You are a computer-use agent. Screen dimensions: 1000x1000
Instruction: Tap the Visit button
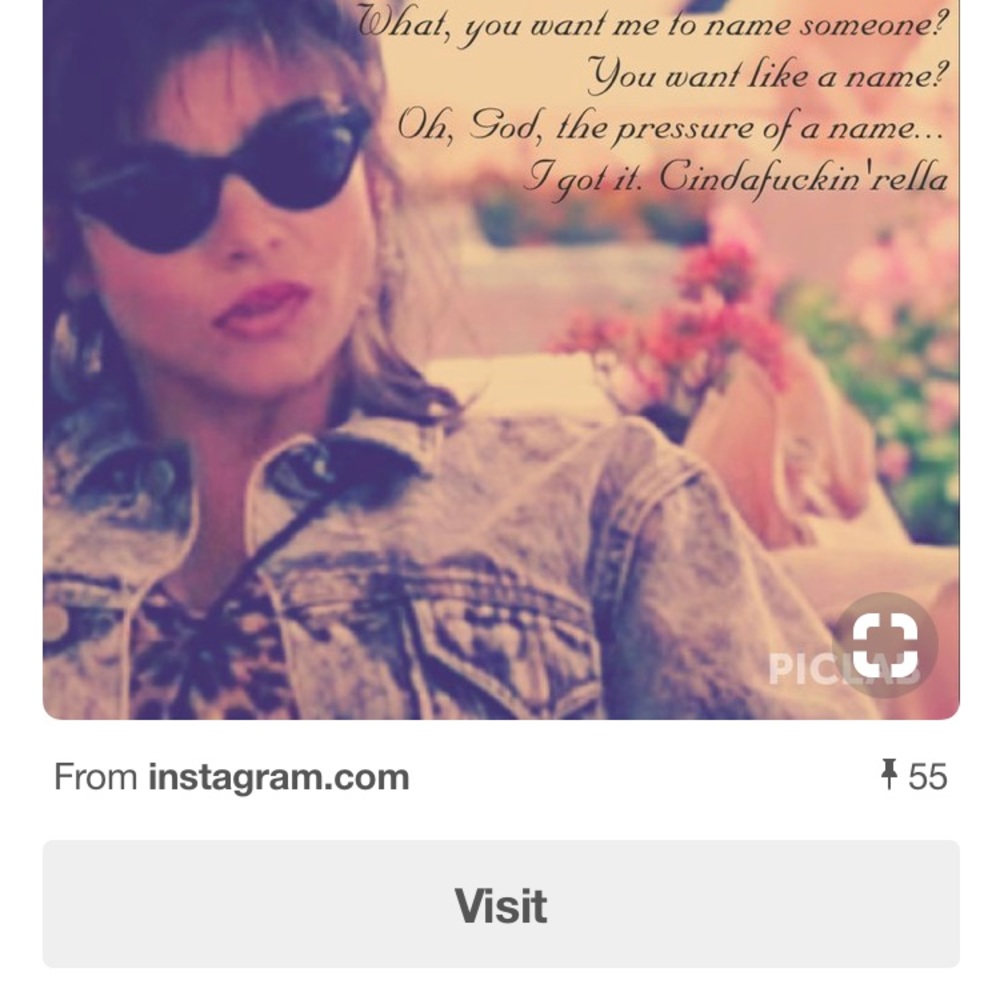(x=500, y=905)
